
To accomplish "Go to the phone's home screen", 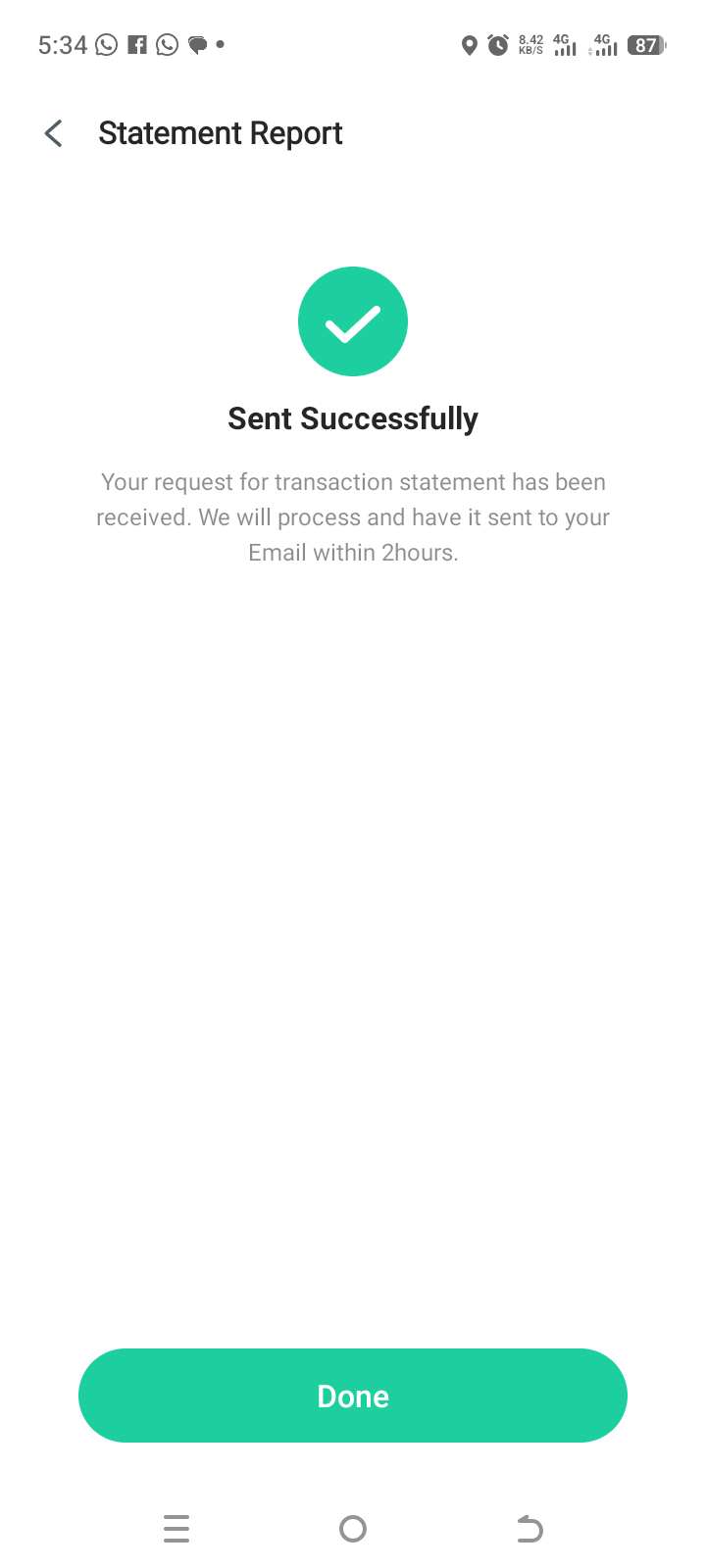I will coord(353,1529).
